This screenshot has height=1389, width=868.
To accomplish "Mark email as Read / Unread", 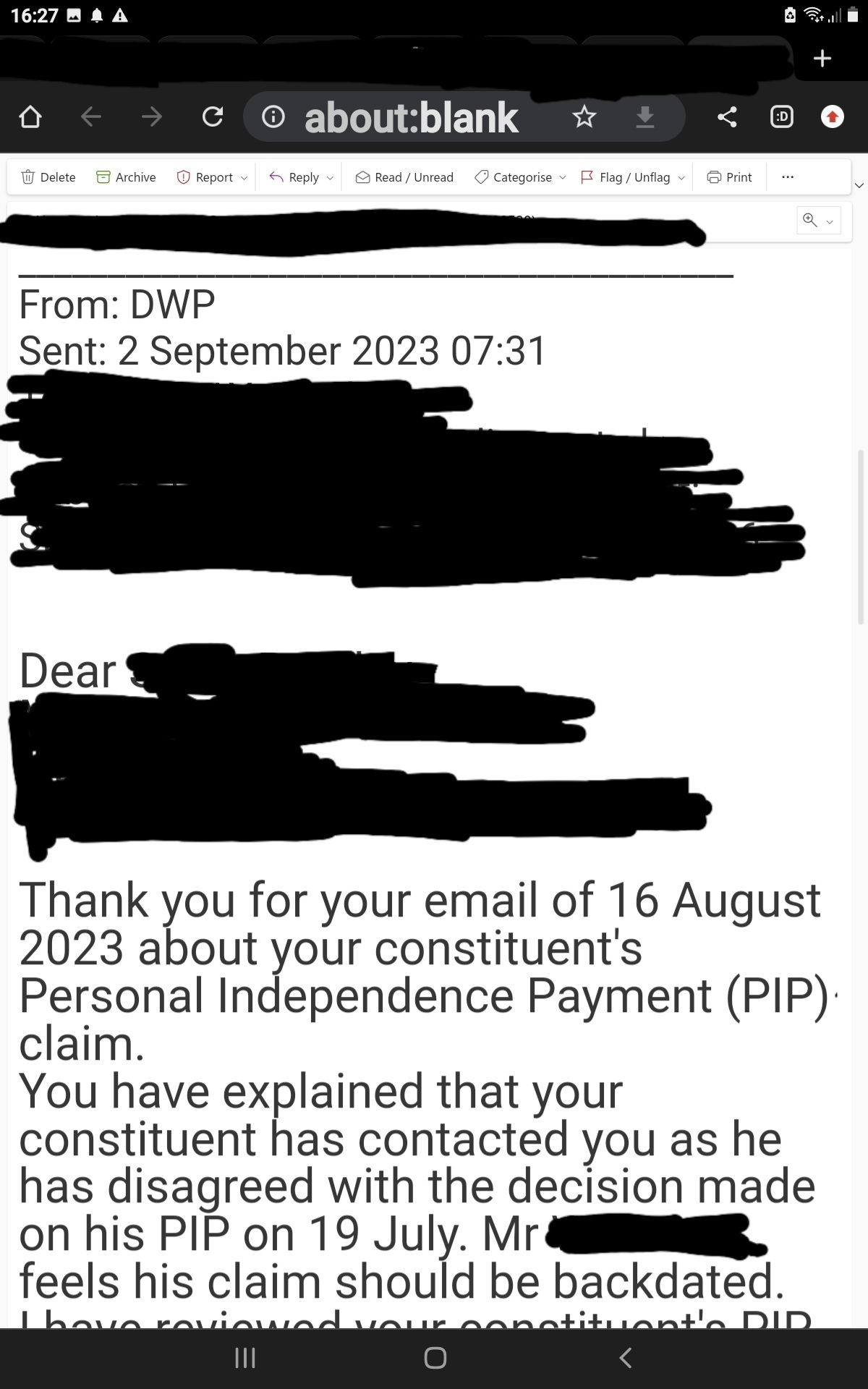I will coord(404,177).
